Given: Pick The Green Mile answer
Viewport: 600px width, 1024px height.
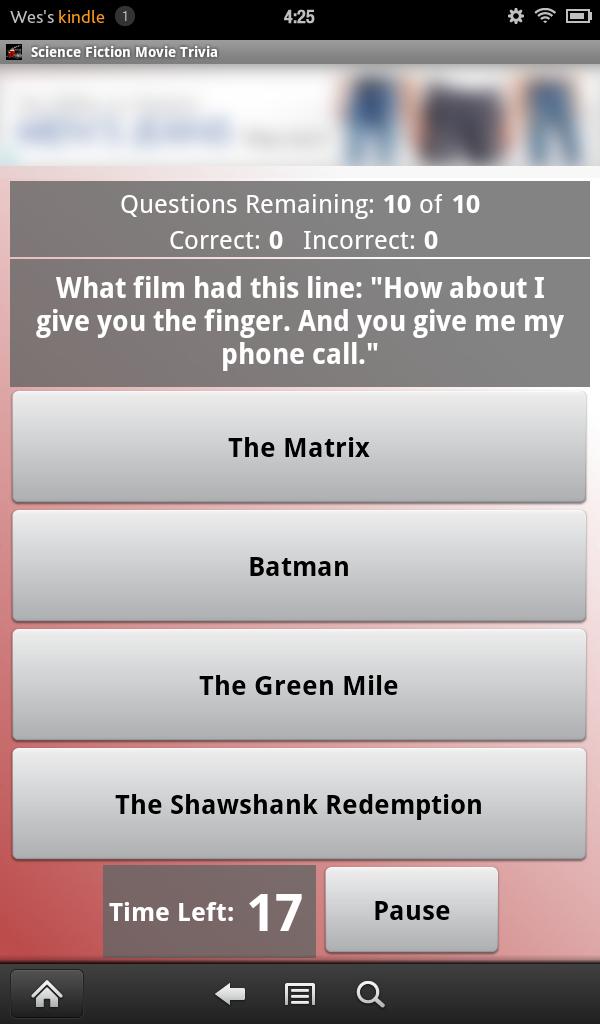Looking at the screenshot, I should [299, 685].
